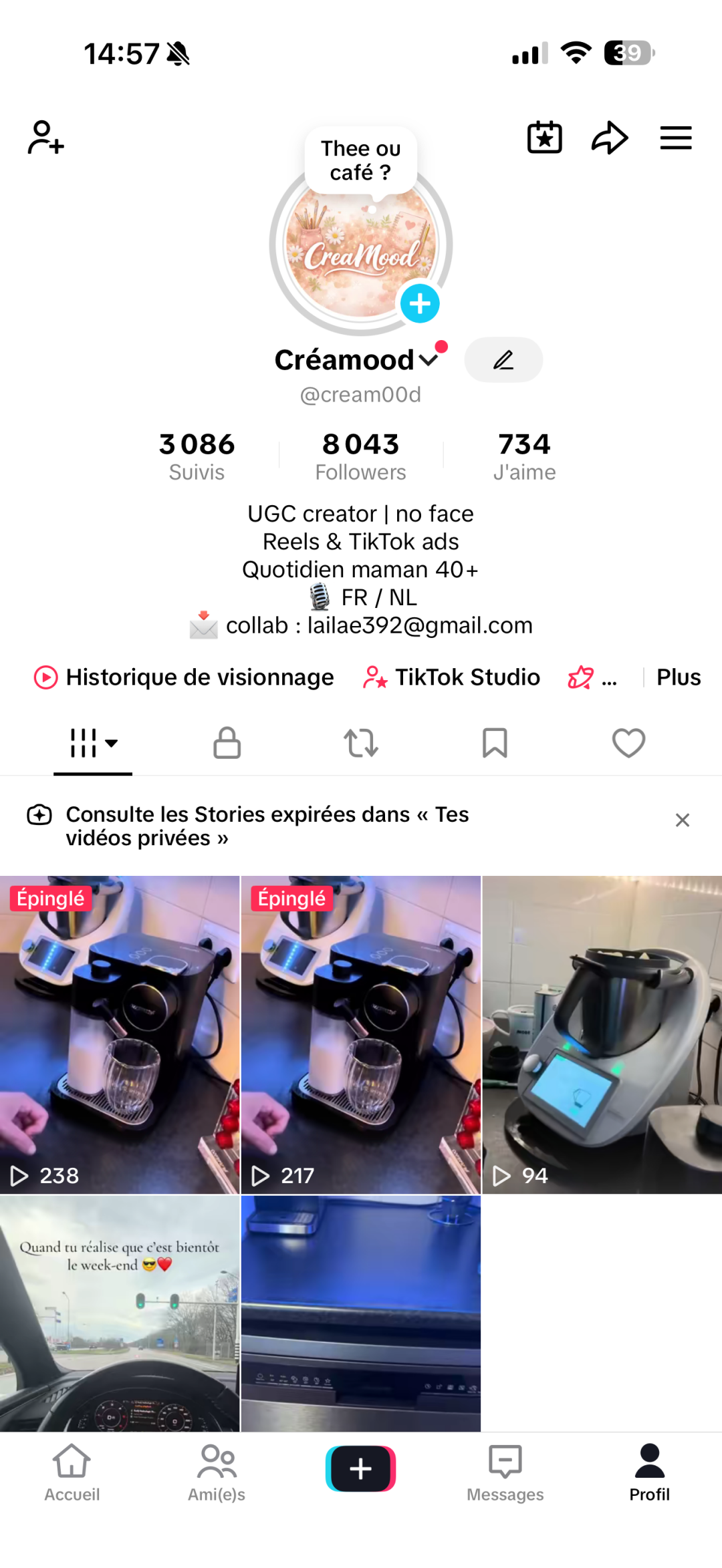Tap the blue plus on profile photo
The width and height of the screenshot is (722, 1568).
pyautogui.click(x=420, y=303)
